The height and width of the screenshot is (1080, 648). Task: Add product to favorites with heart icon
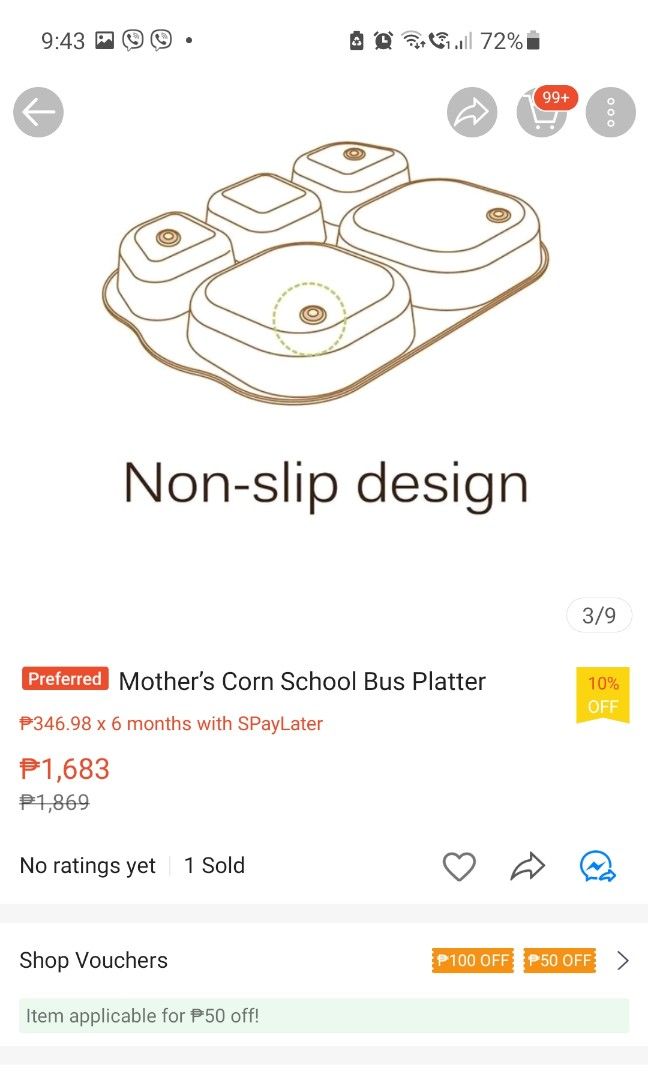tap(459, 866)
